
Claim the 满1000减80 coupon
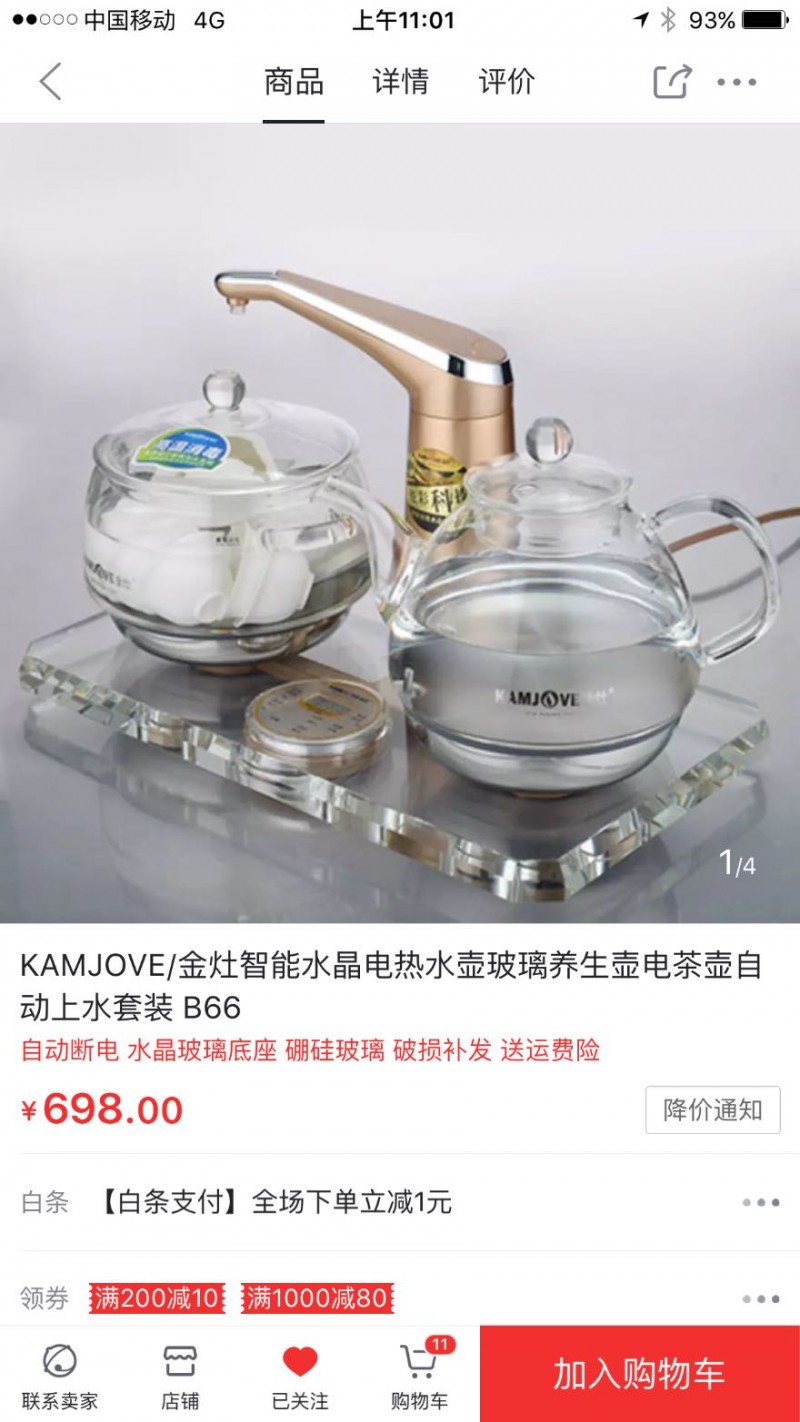[317, 1299]
